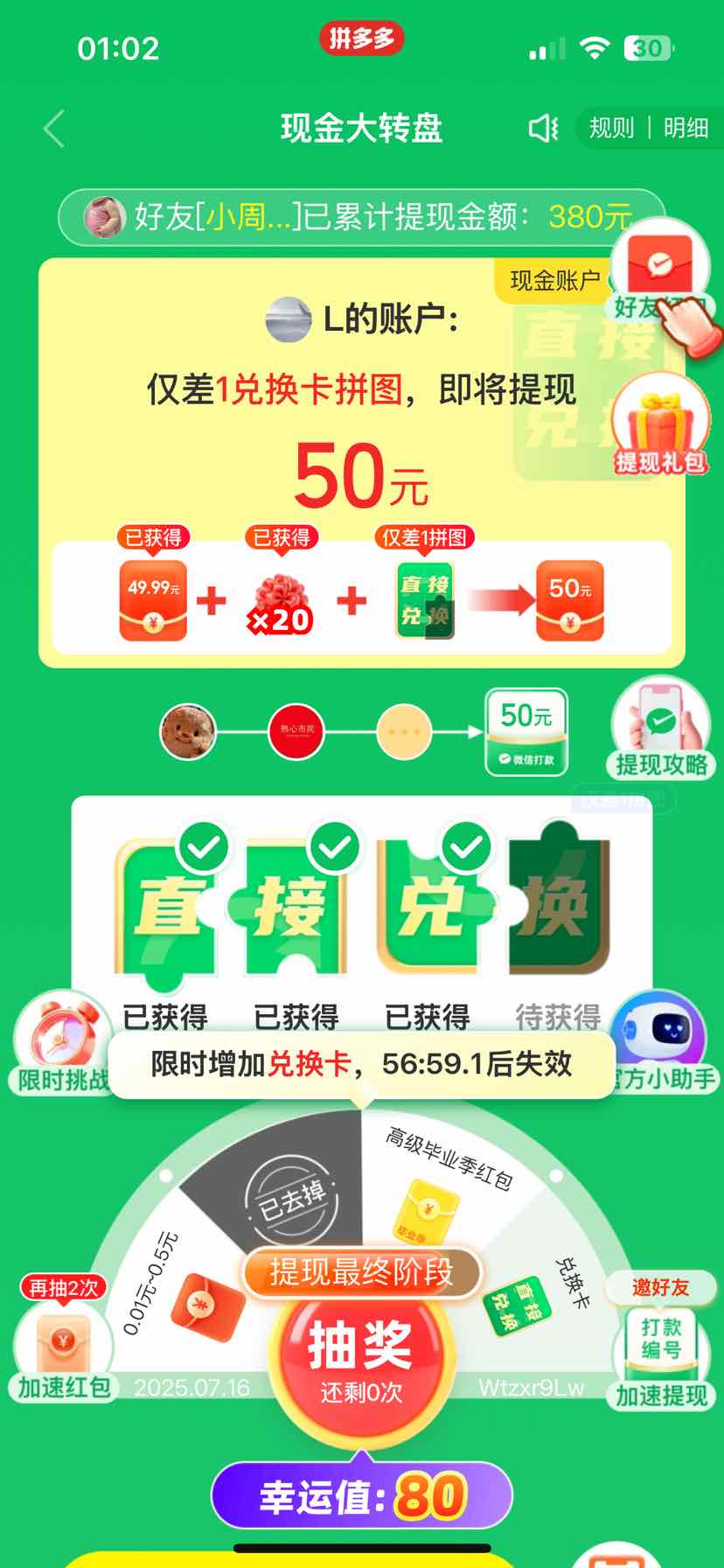Open the 提现攻略 guide

(x=661, y=731)
